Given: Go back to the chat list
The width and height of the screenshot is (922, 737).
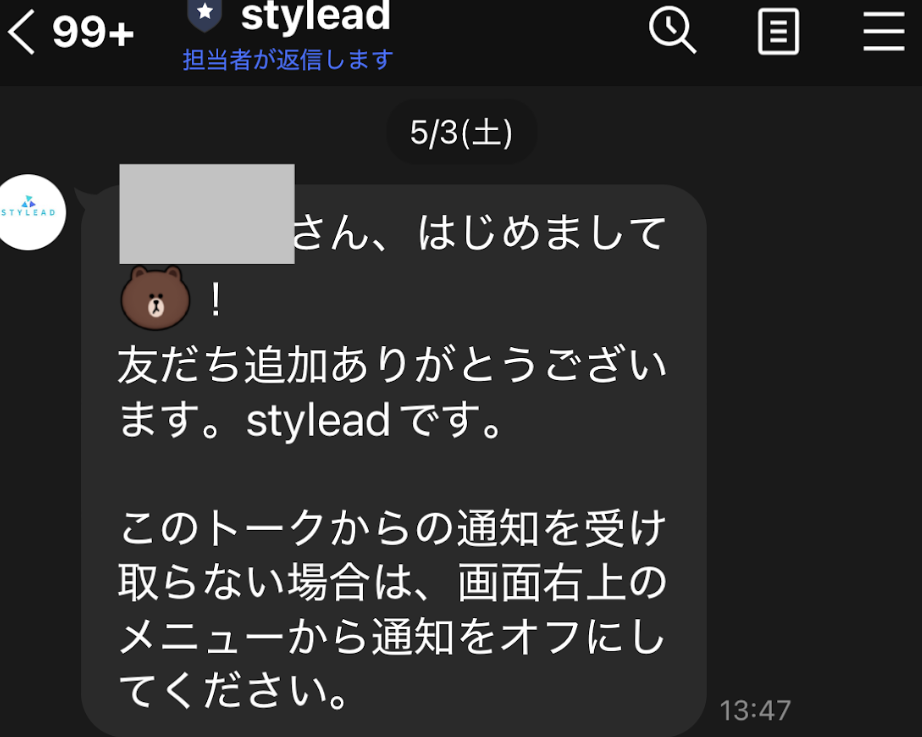Looking at the screenshot, I should pos(22,33).
